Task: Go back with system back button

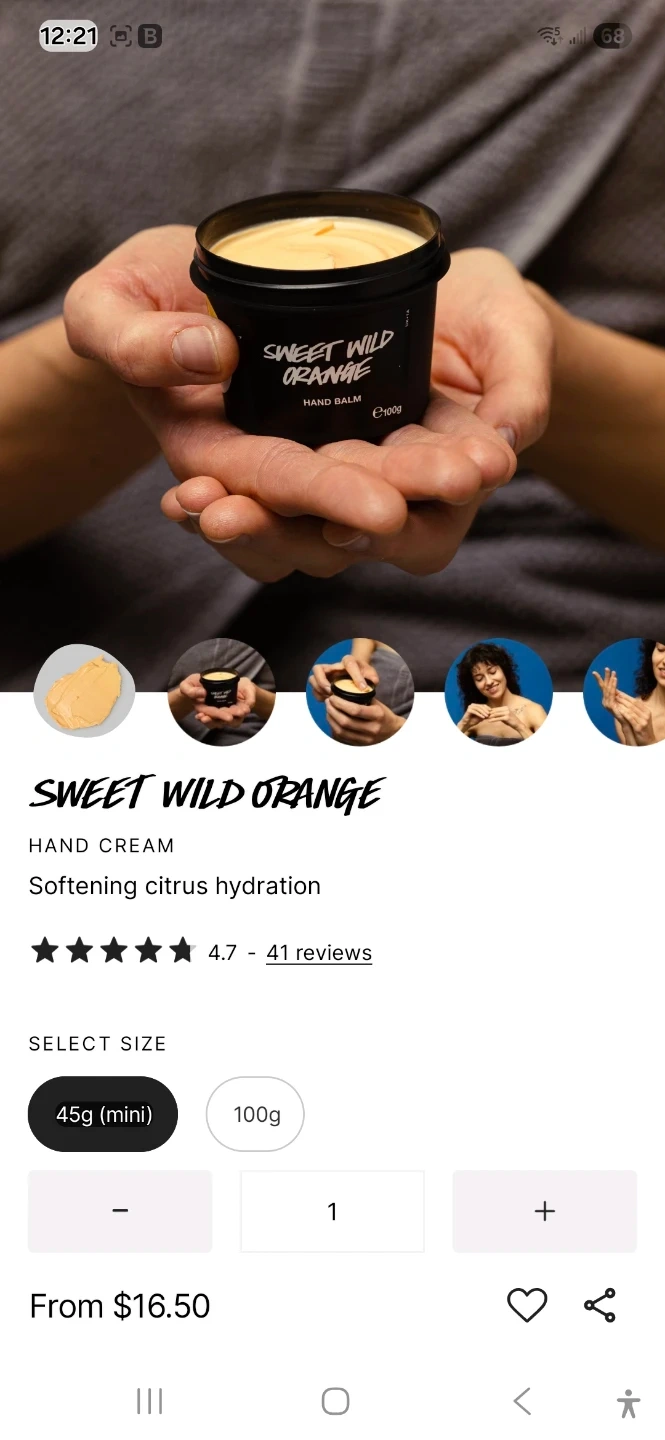Action: (521, 1401)
